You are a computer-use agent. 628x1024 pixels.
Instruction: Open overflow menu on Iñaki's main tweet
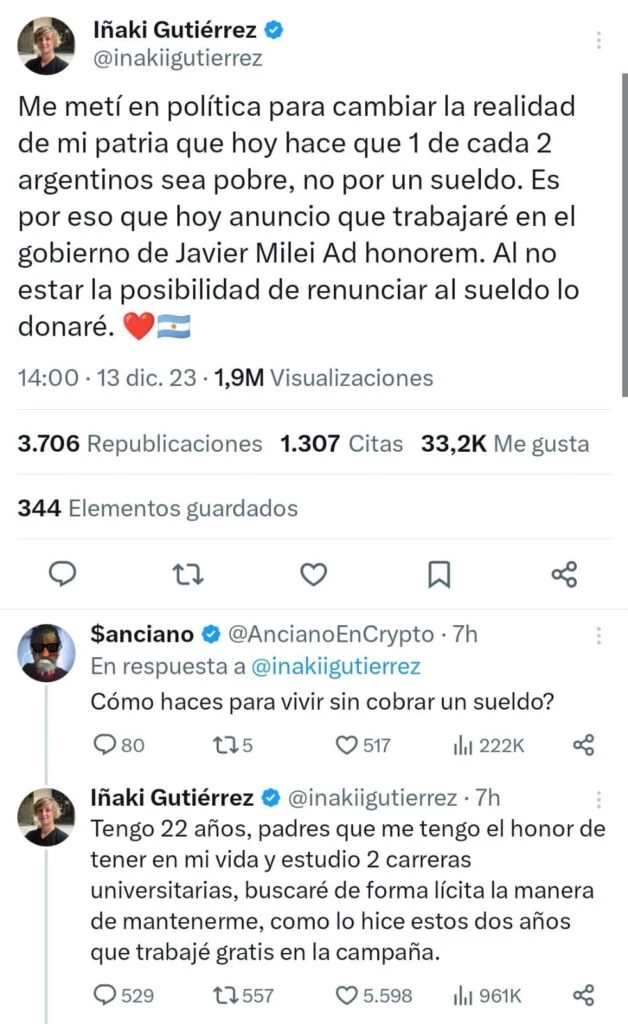pyautogui.click(x=599, y=41)
